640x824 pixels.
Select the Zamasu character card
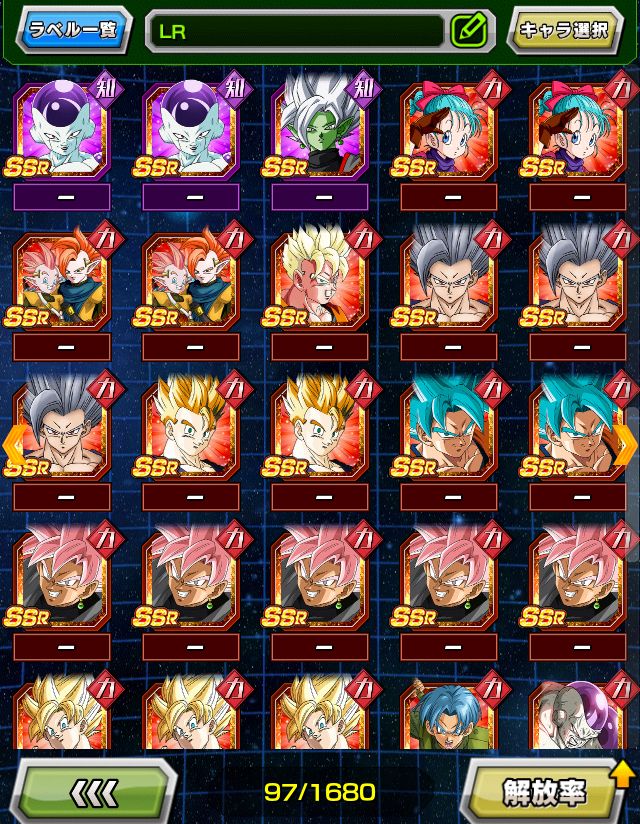318,130
